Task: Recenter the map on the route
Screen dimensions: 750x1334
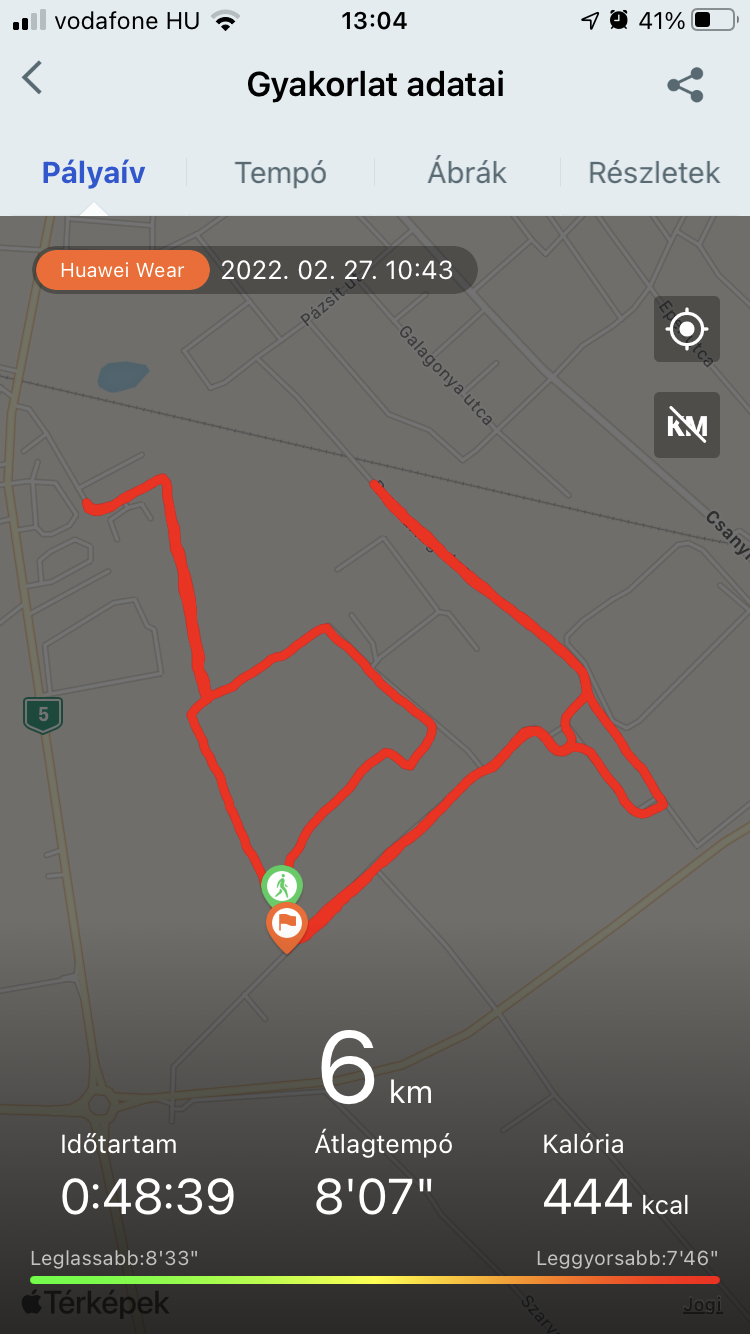Action: pyautogui.click(x=687, y=329)
